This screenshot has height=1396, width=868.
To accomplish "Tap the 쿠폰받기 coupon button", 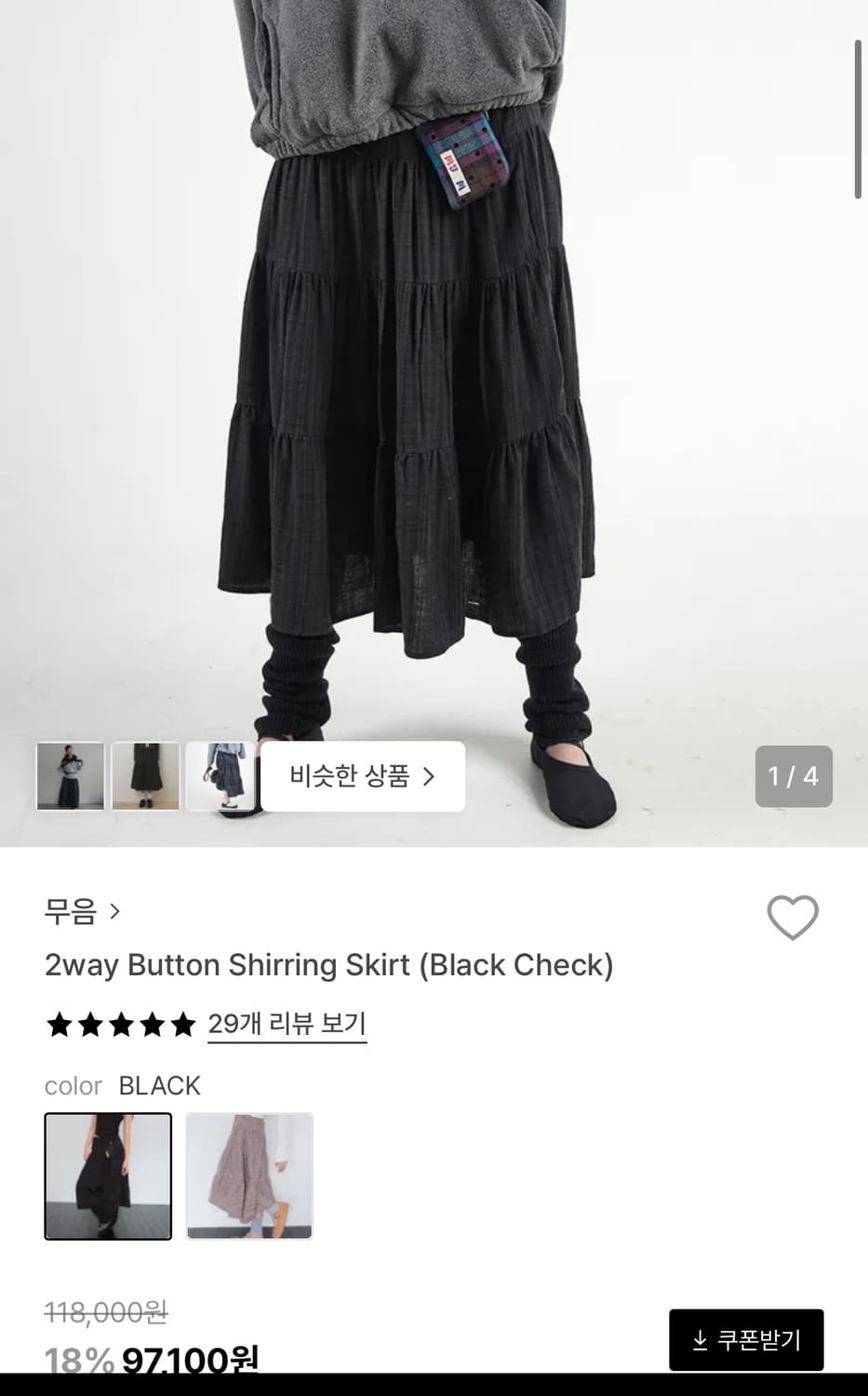I will 746,1340.
